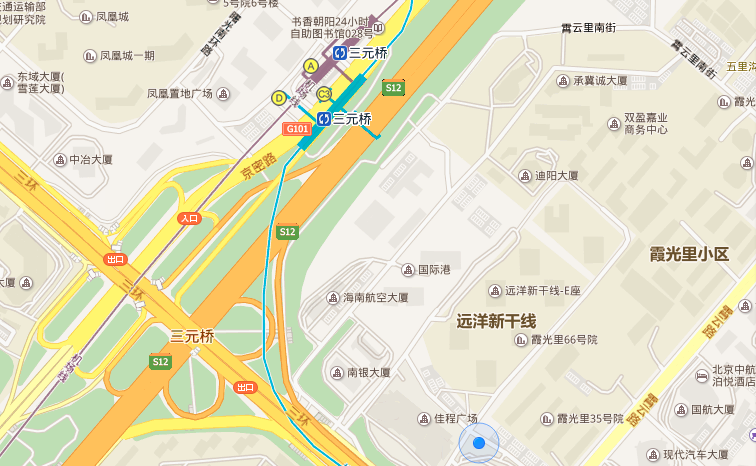Open the 北京中航泊悦酒店 hotel marker
The width and height of the screenshot is (756, 466).
click(x=701, y=375)
